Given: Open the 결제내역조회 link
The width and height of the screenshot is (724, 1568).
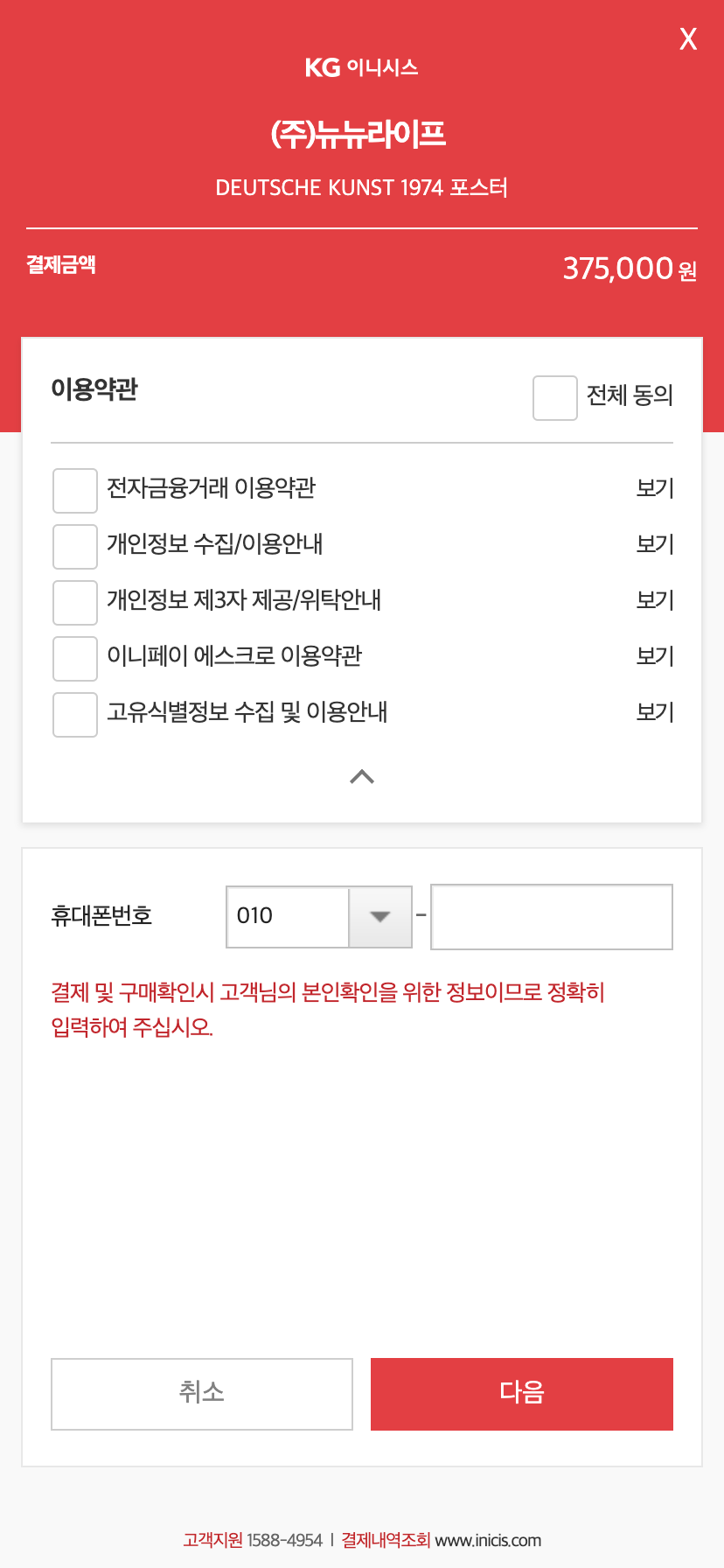Looking at the screenshot, I should click(x=386, y=1540).
